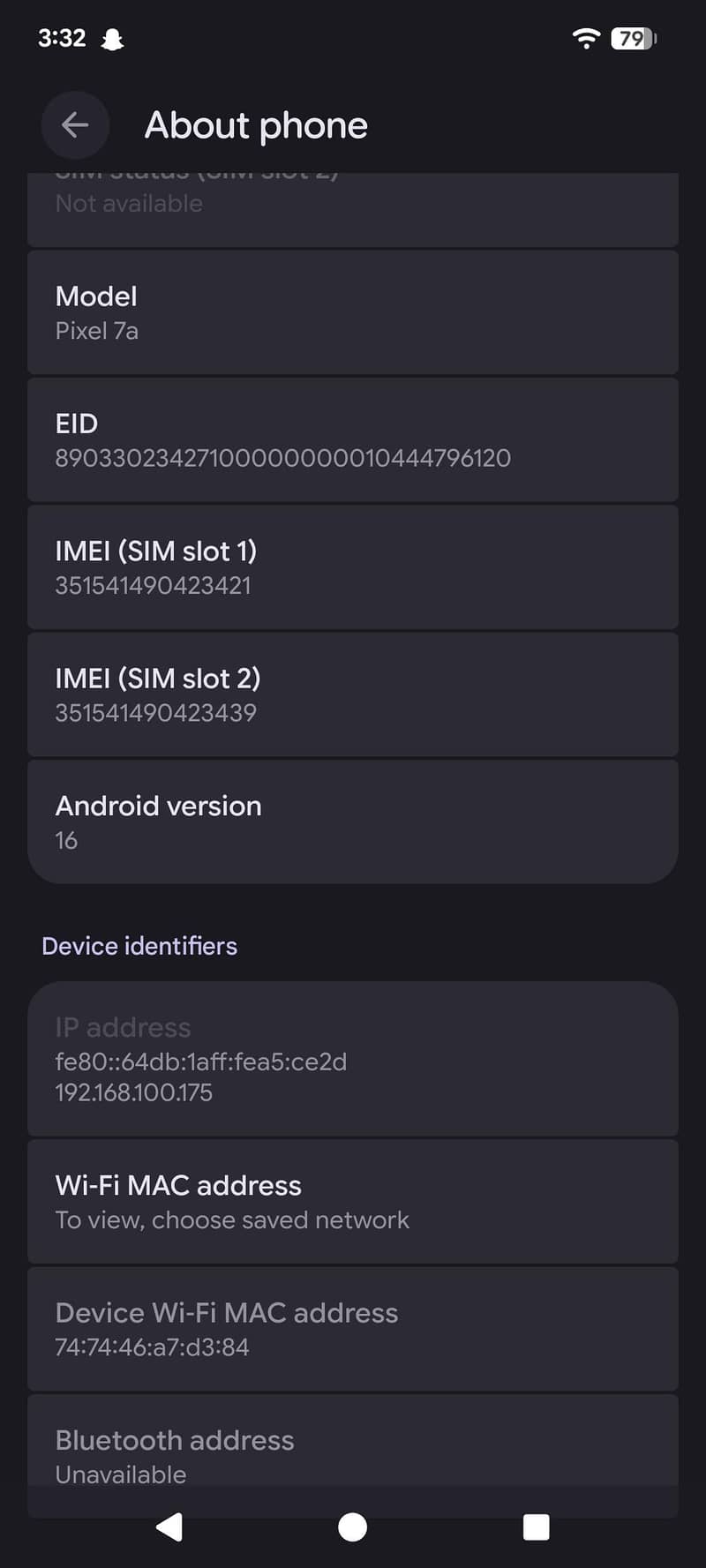Tap the system home button

coord(352,1527)
